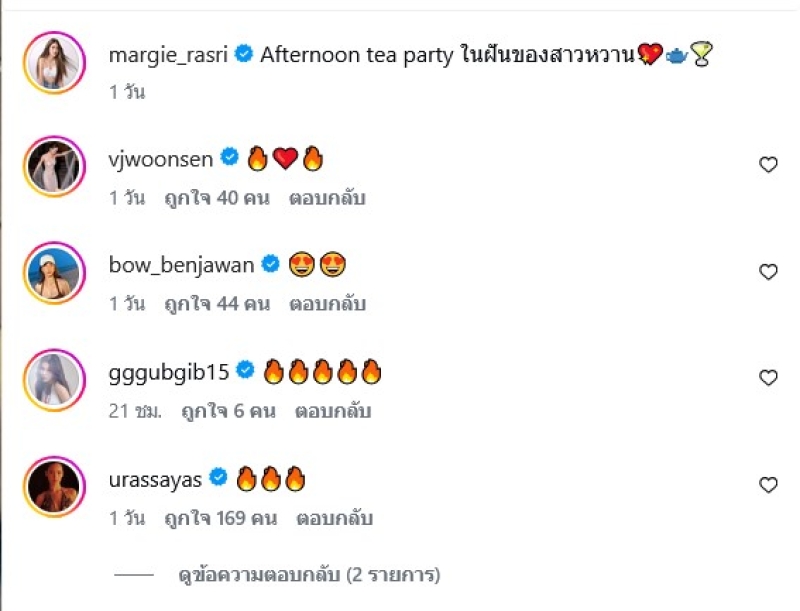The image size is (800, 611).
Task: Tap the heart on gggubgib15's comment
Action: point(768,378)
